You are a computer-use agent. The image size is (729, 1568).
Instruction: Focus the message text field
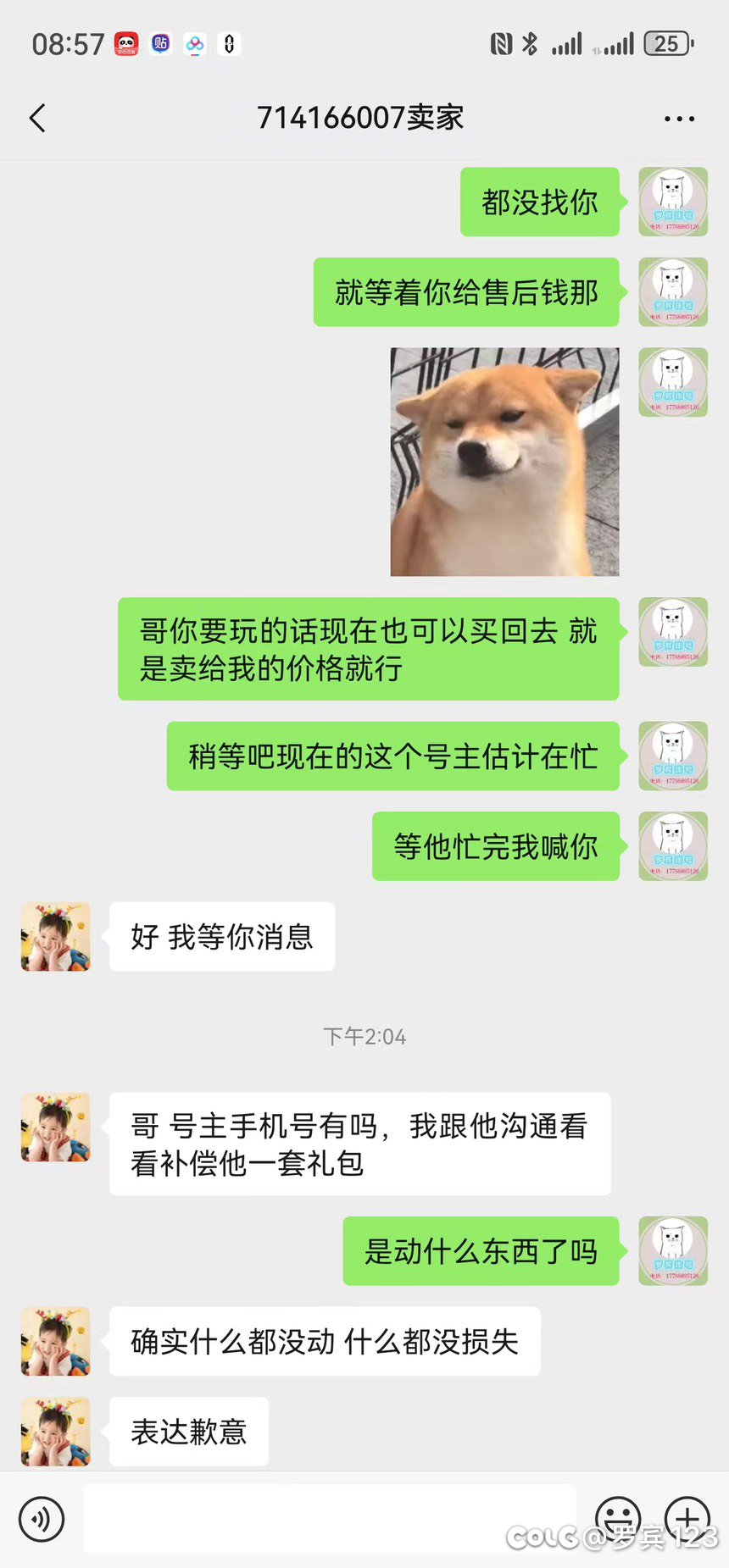(329, 1518)
